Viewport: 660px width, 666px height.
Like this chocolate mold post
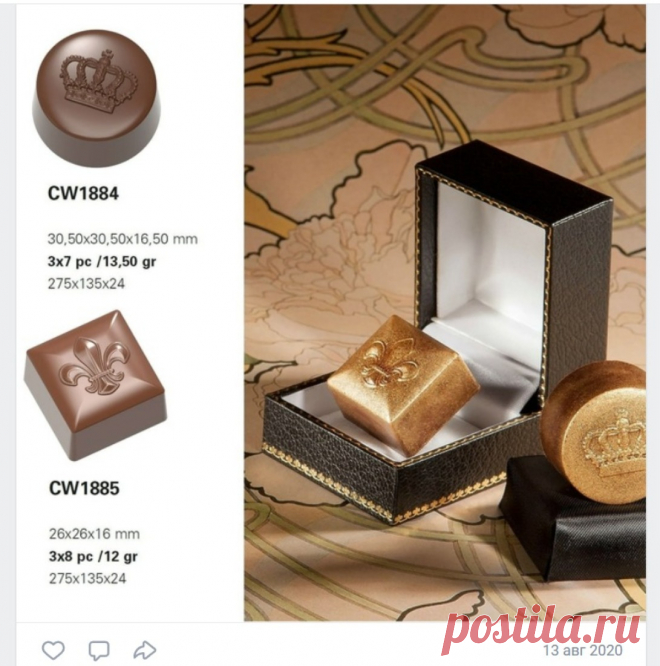coord(53,650)
